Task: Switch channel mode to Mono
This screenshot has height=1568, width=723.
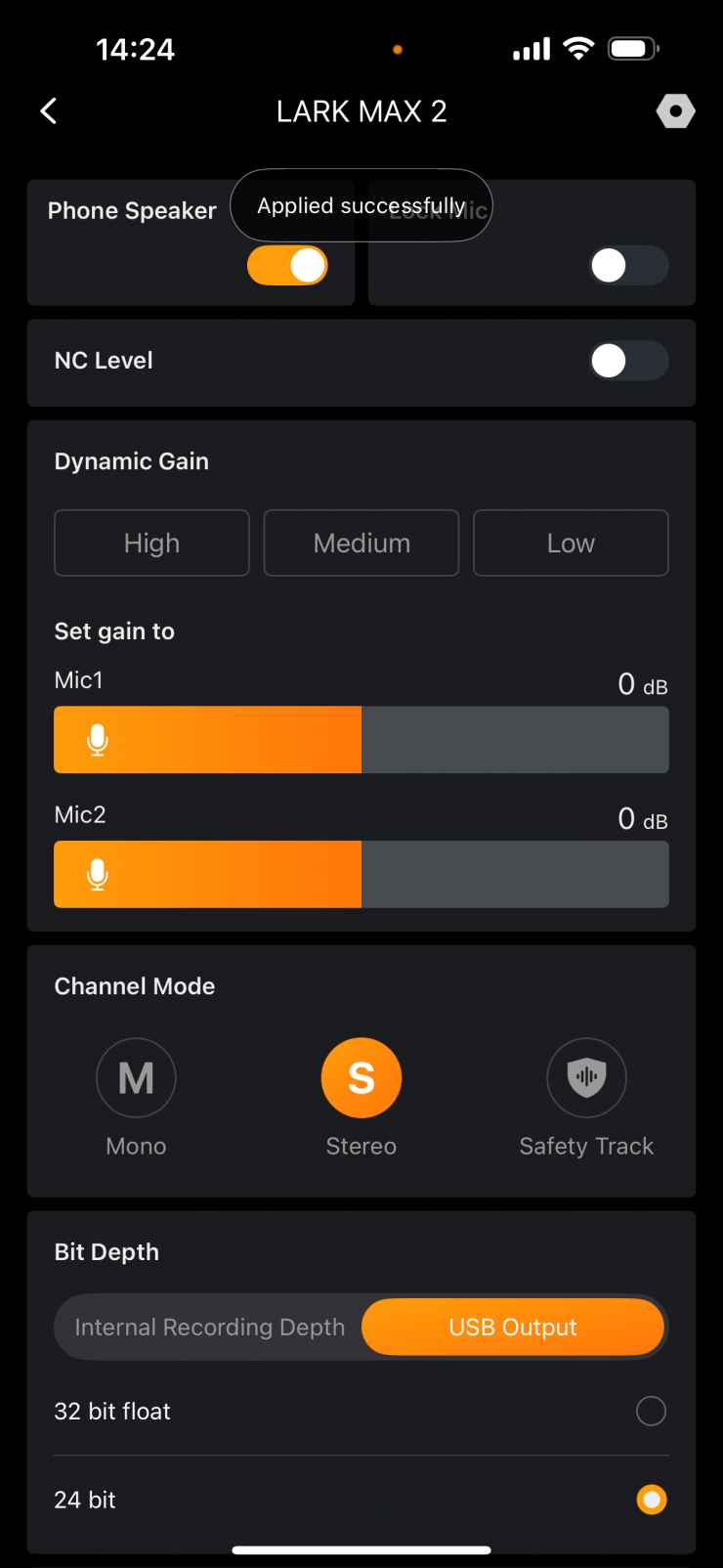Action: click(x=136, y=1078)
